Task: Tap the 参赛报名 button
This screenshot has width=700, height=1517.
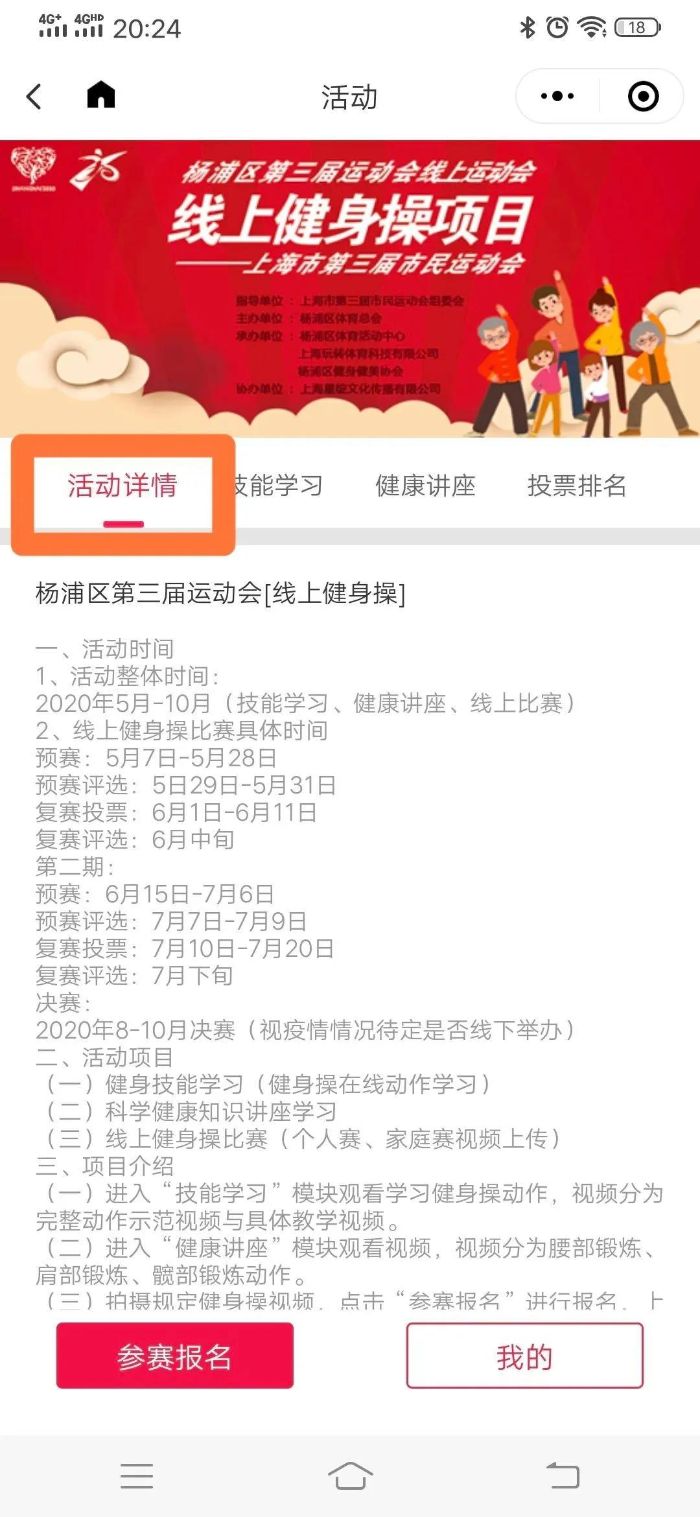Action: (175, 1357)
